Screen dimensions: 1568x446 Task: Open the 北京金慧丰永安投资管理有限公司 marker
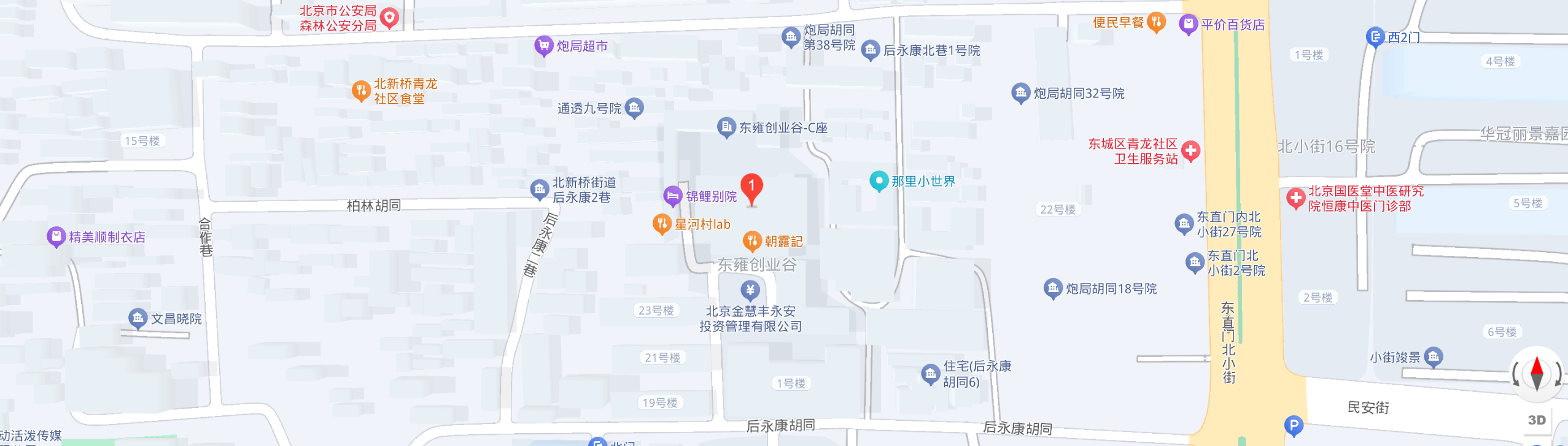pos(750,290)
